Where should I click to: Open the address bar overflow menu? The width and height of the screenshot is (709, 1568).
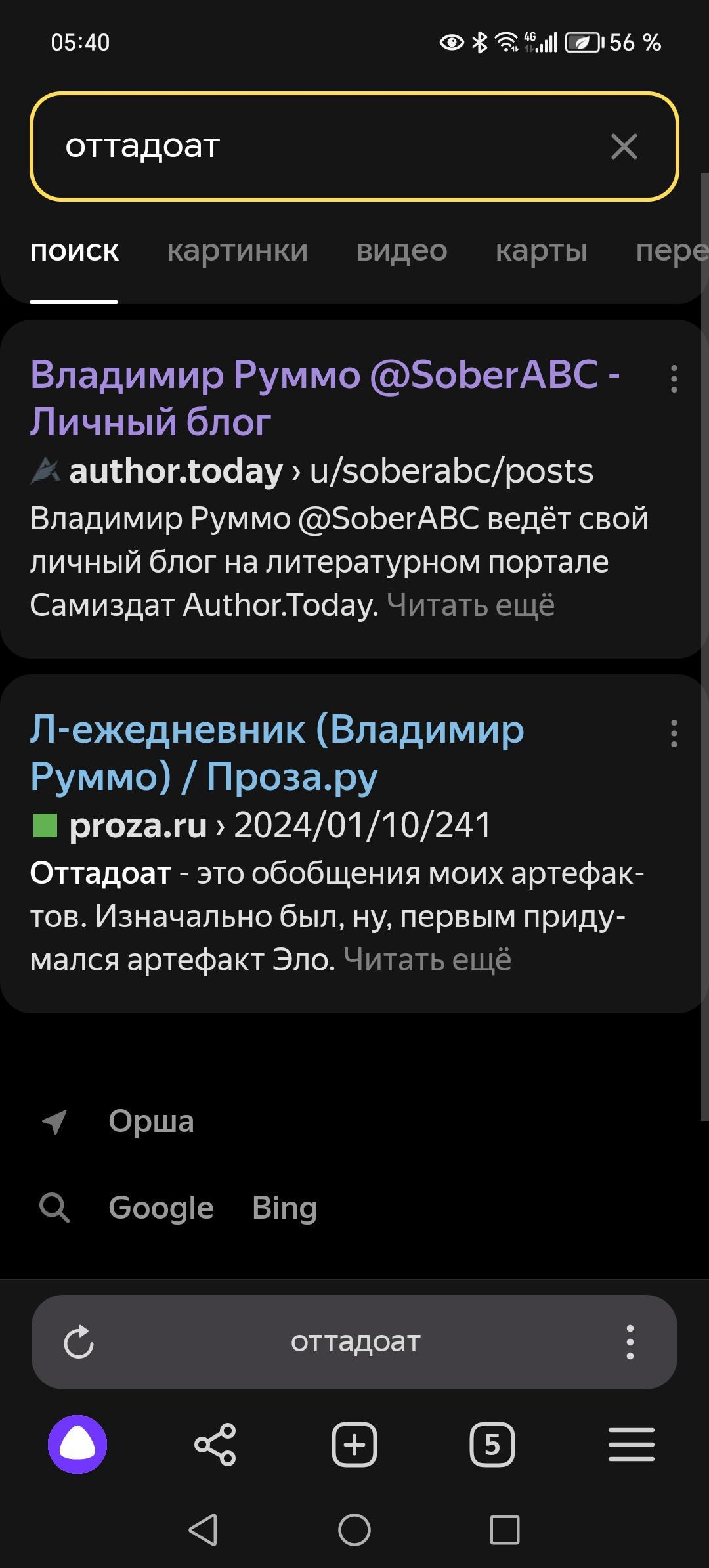click(x=630, y=1341)
